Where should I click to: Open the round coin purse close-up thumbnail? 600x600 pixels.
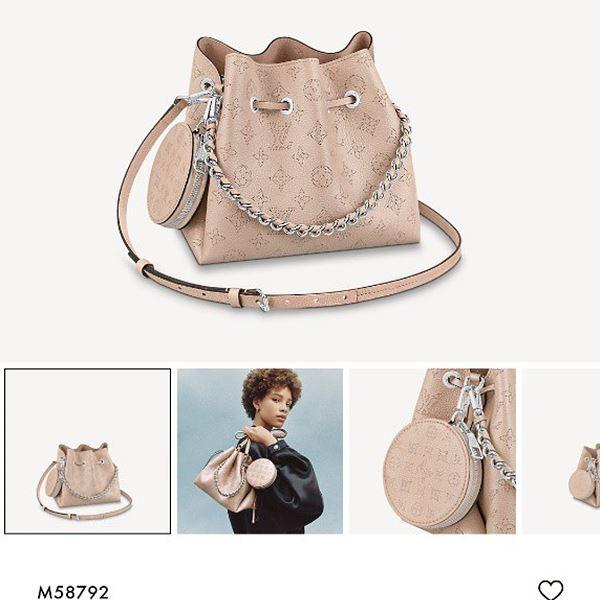pyautogui.click(x=432, y=452)
